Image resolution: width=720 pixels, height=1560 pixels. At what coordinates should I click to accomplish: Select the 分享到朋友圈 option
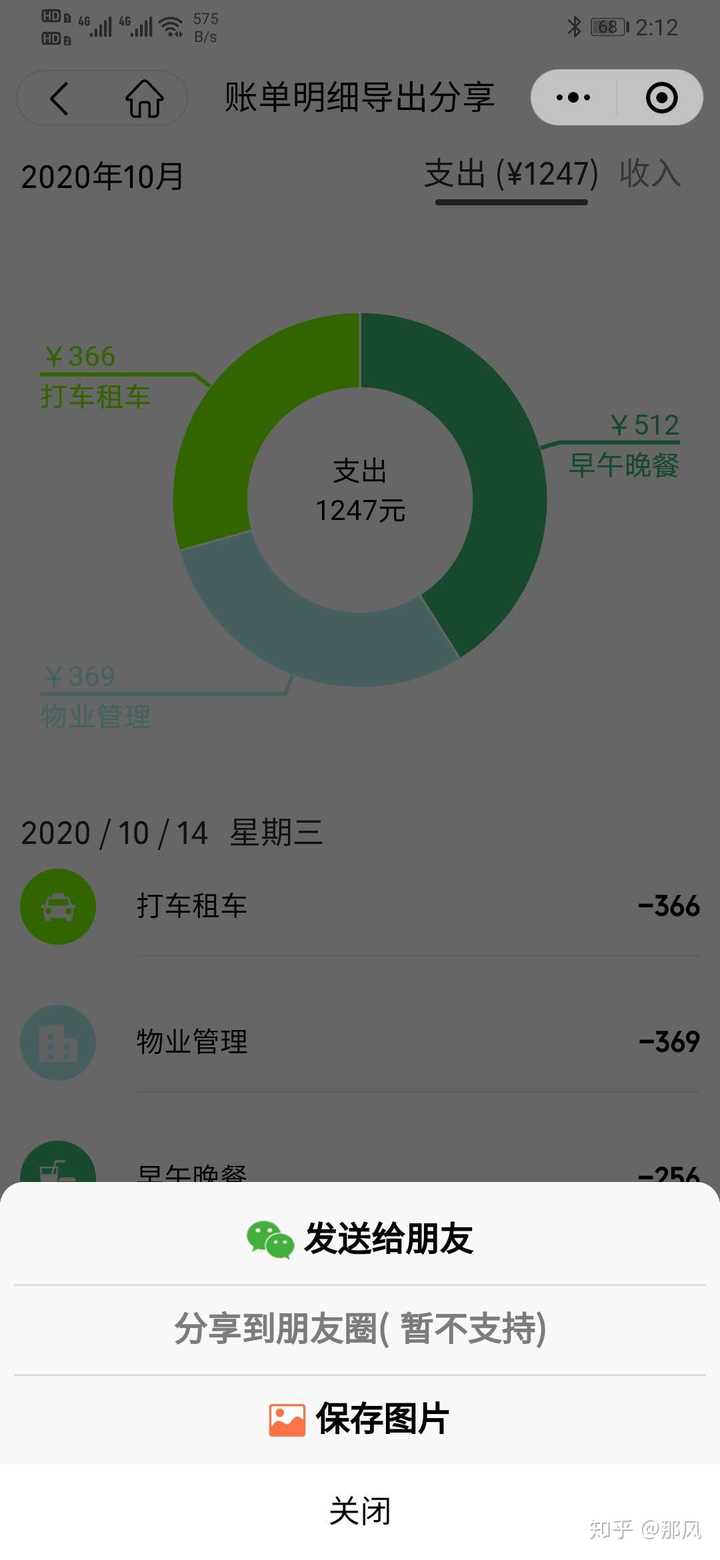360,1330
